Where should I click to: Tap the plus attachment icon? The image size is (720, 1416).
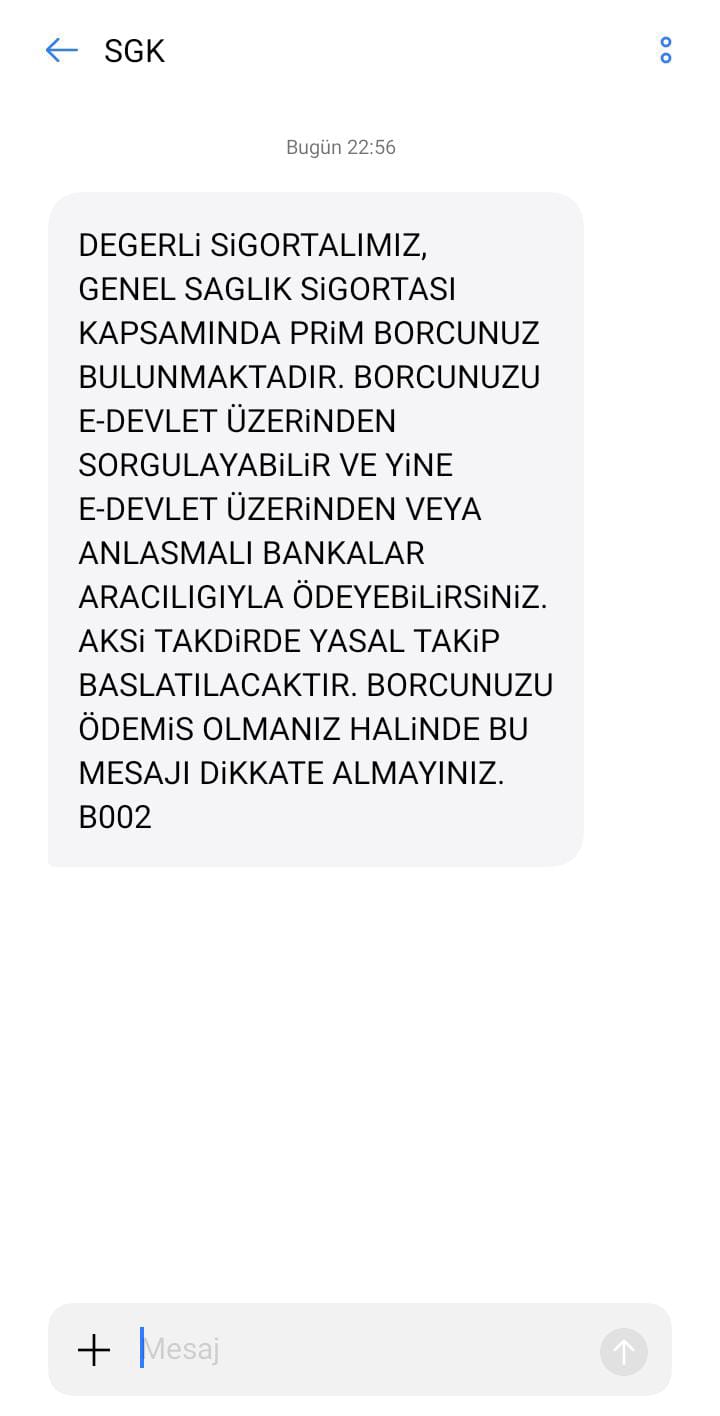coord(94,1350)
